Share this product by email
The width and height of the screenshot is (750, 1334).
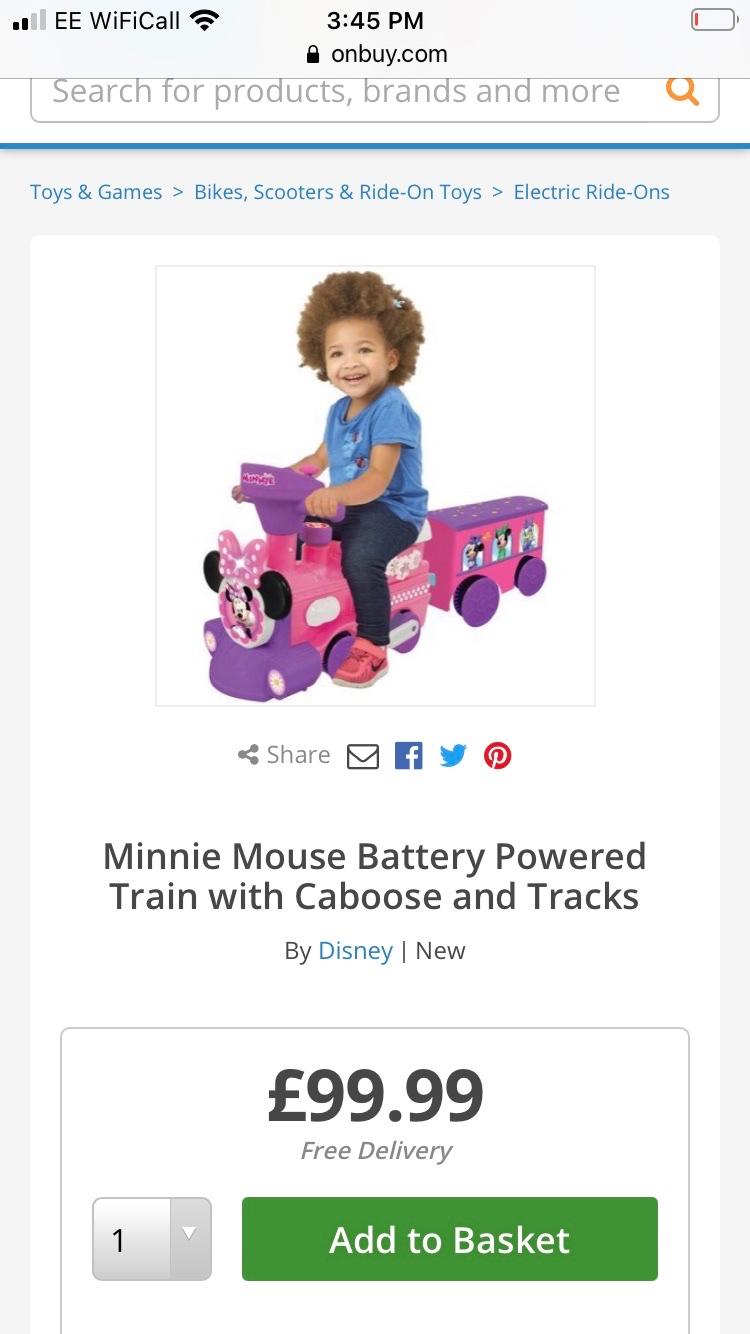[x=363, y=756]
